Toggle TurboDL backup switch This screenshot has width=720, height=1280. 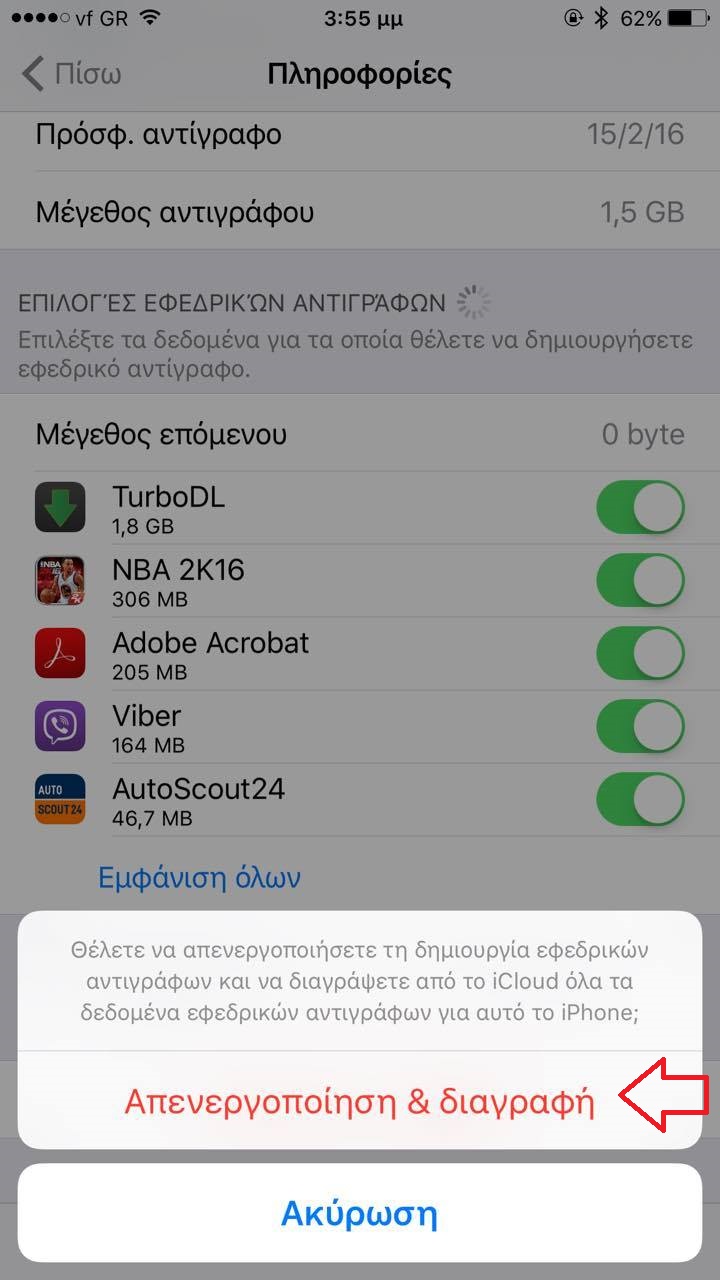click(x=641, y=508)
